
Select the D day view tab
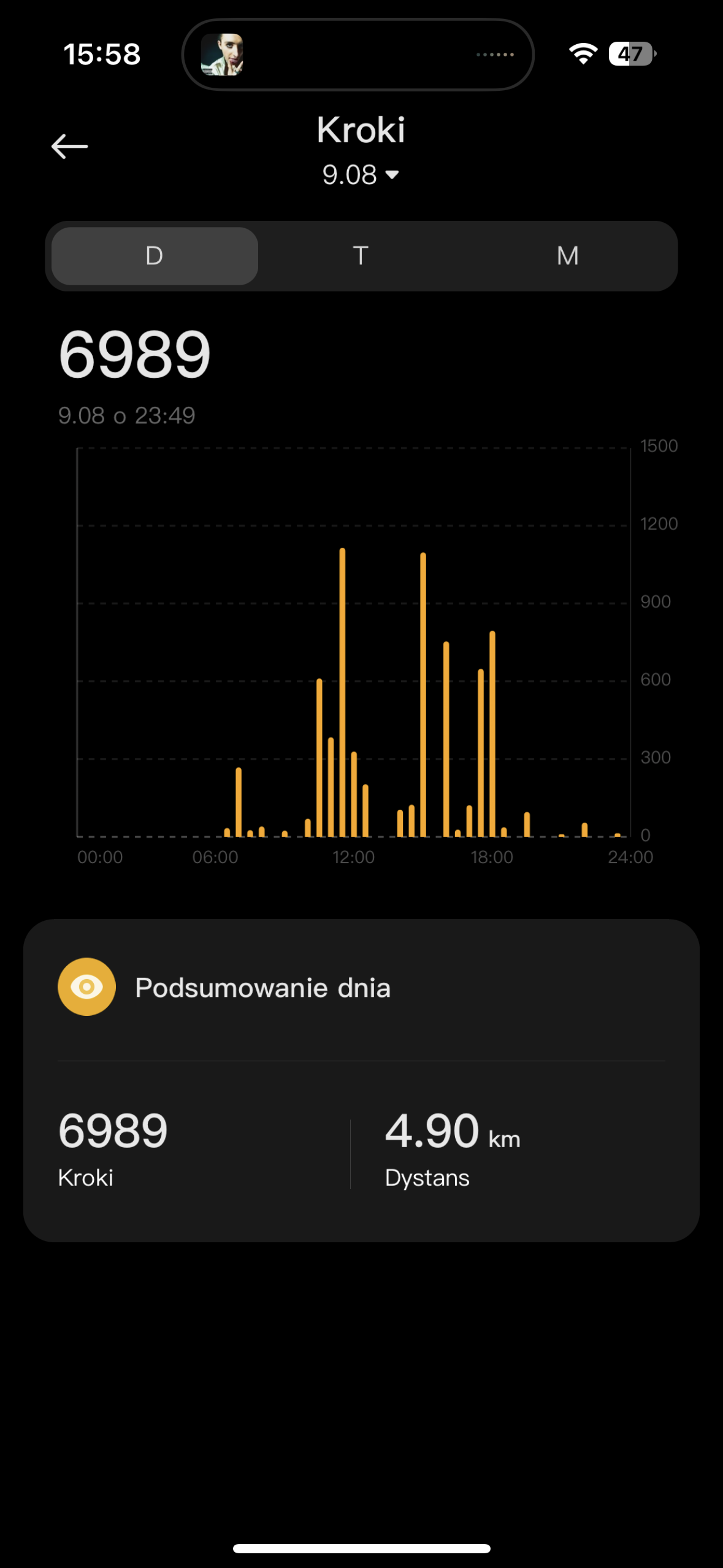coord(155,256)
